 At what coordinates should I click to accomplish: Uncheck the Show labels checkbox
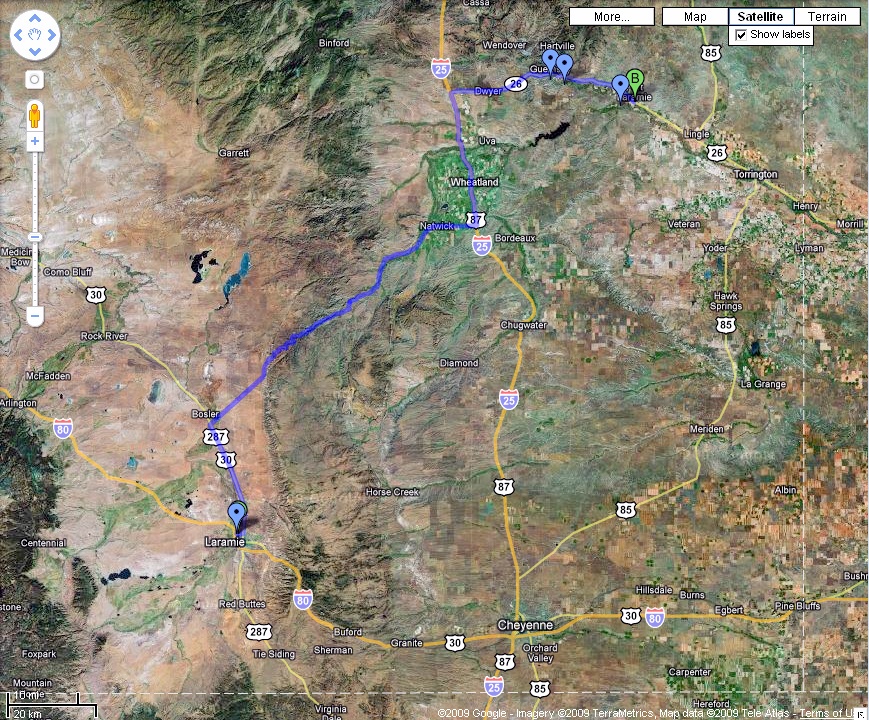pyautogui.click(x=740, y=34)
